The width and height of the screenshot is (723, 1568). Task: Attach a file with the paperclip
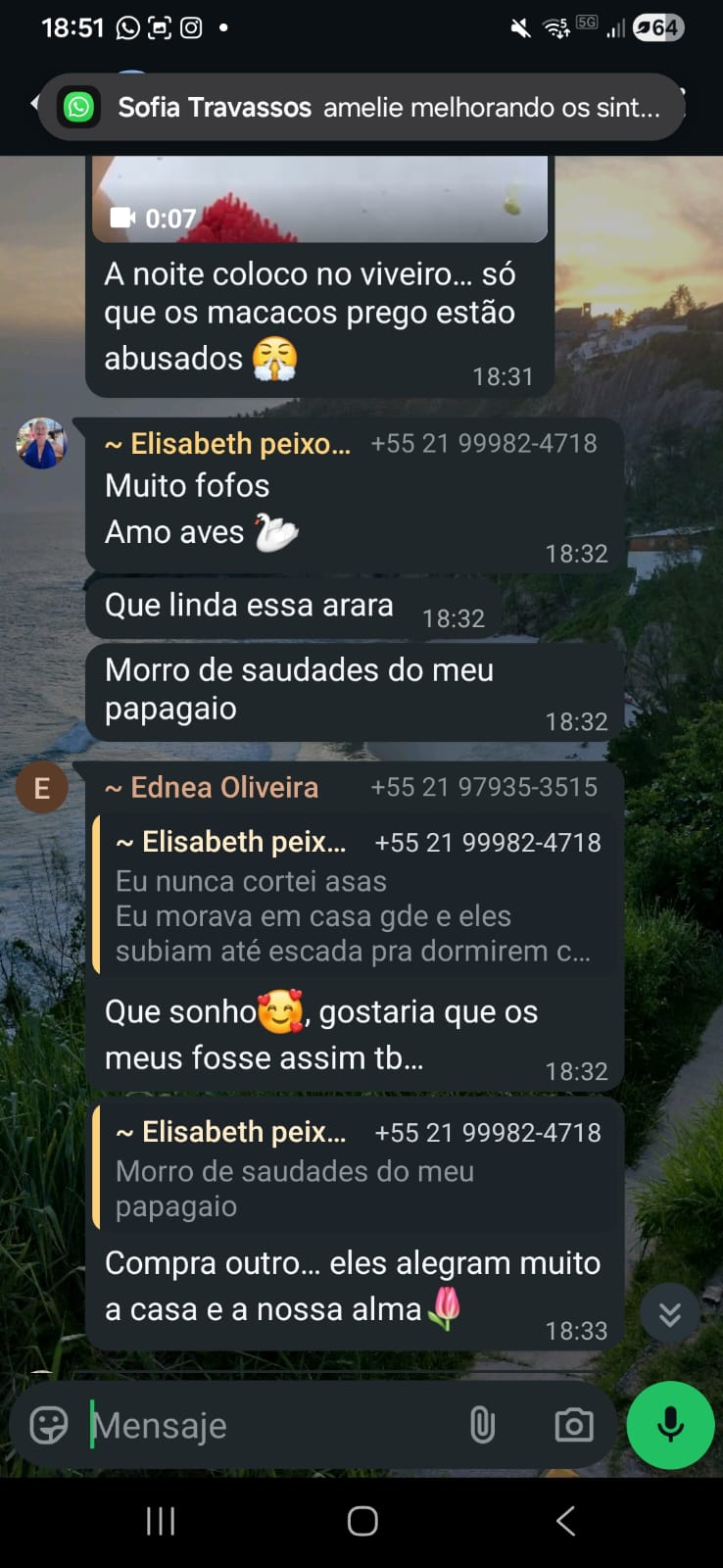(482, 1425)
